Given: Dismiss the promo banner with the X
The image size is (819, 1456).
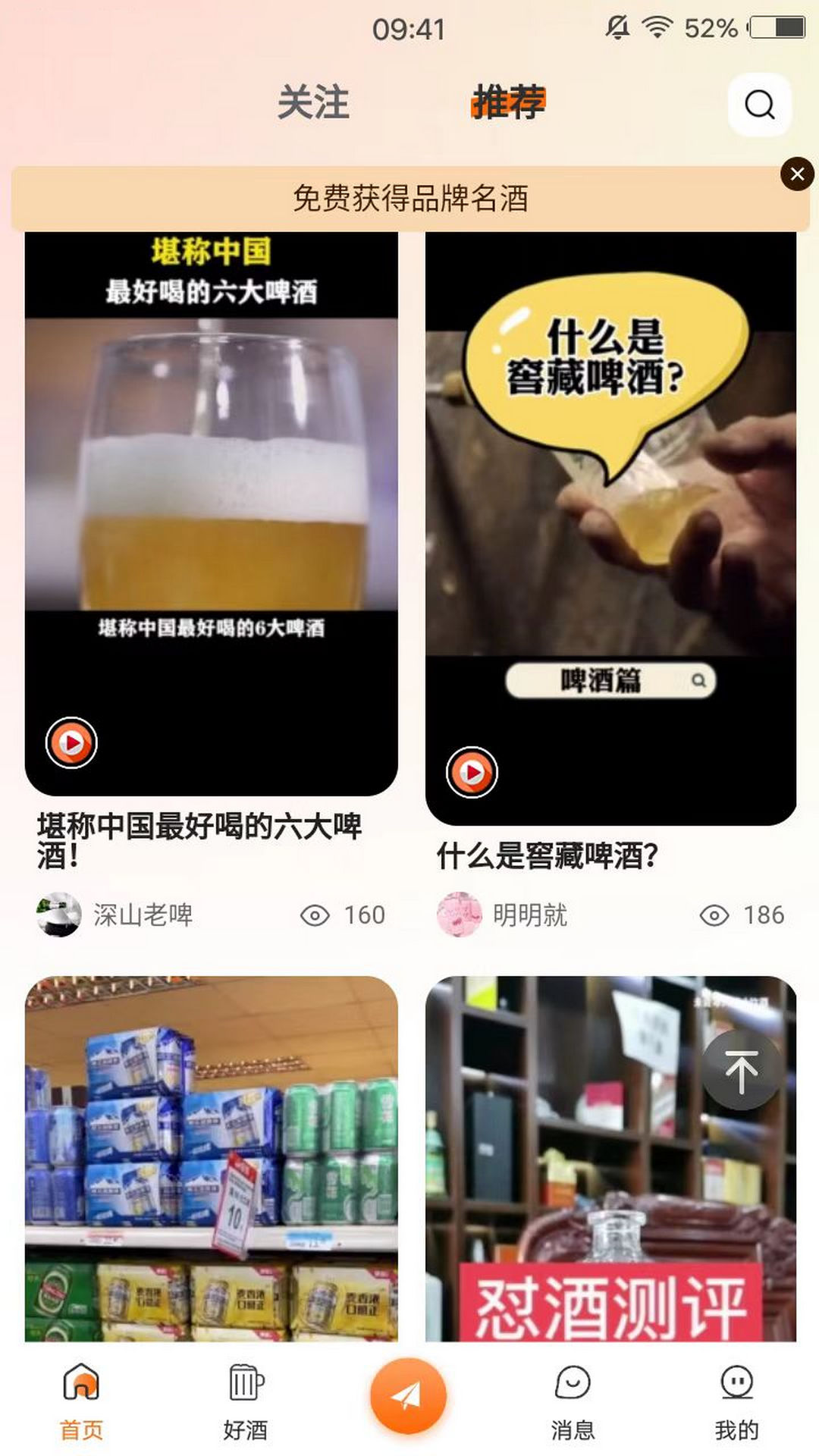Looking at the screenshot, I should coord(795,174).
